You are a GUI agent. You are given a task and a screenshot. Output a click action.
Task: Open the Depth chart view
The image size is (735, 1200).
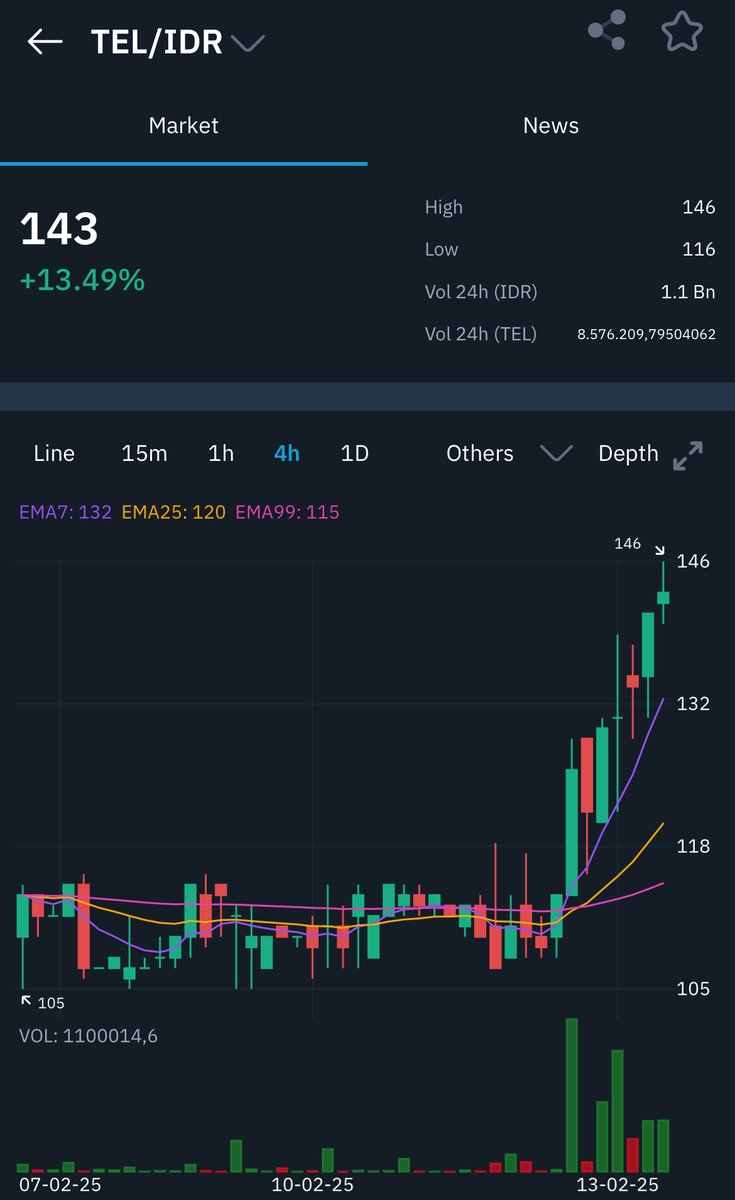point(628,453)
